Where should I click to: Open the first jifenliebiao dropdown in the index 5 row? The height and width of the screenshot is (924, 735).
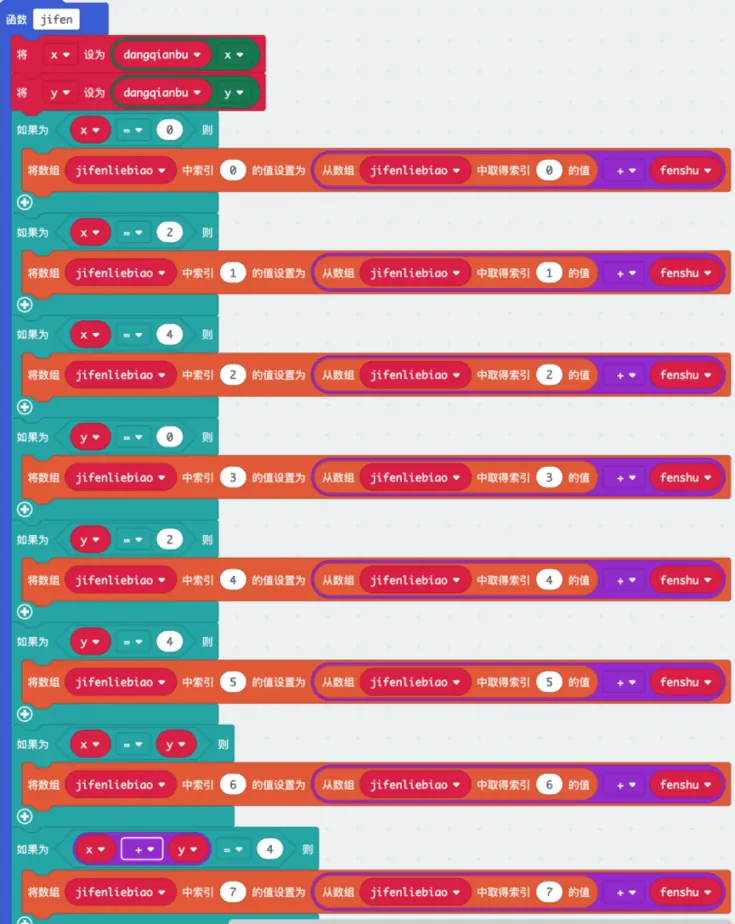(120, 683)
